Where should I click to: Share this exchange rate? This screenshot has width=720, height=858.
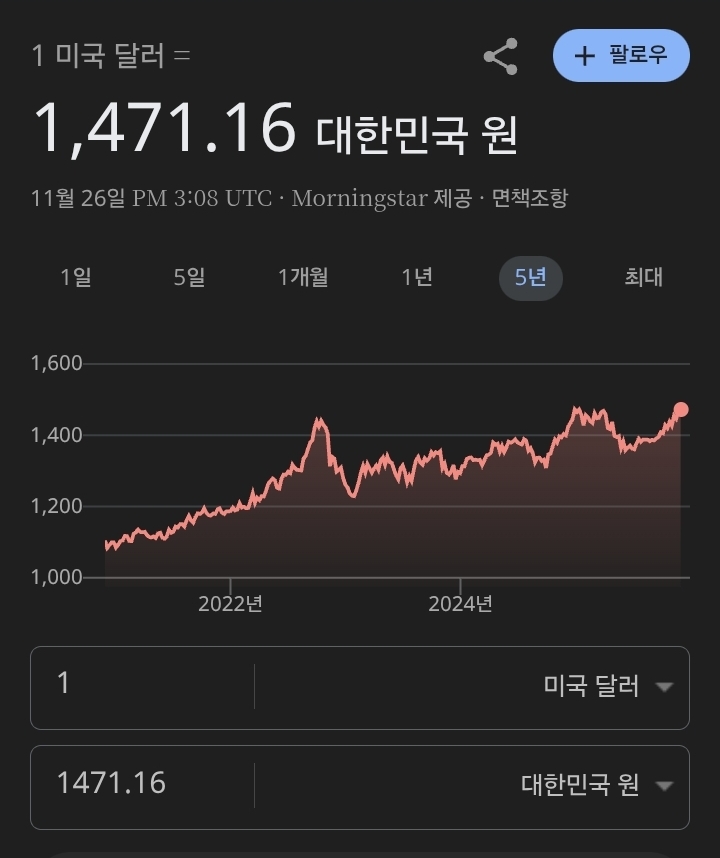coord(500,57)
